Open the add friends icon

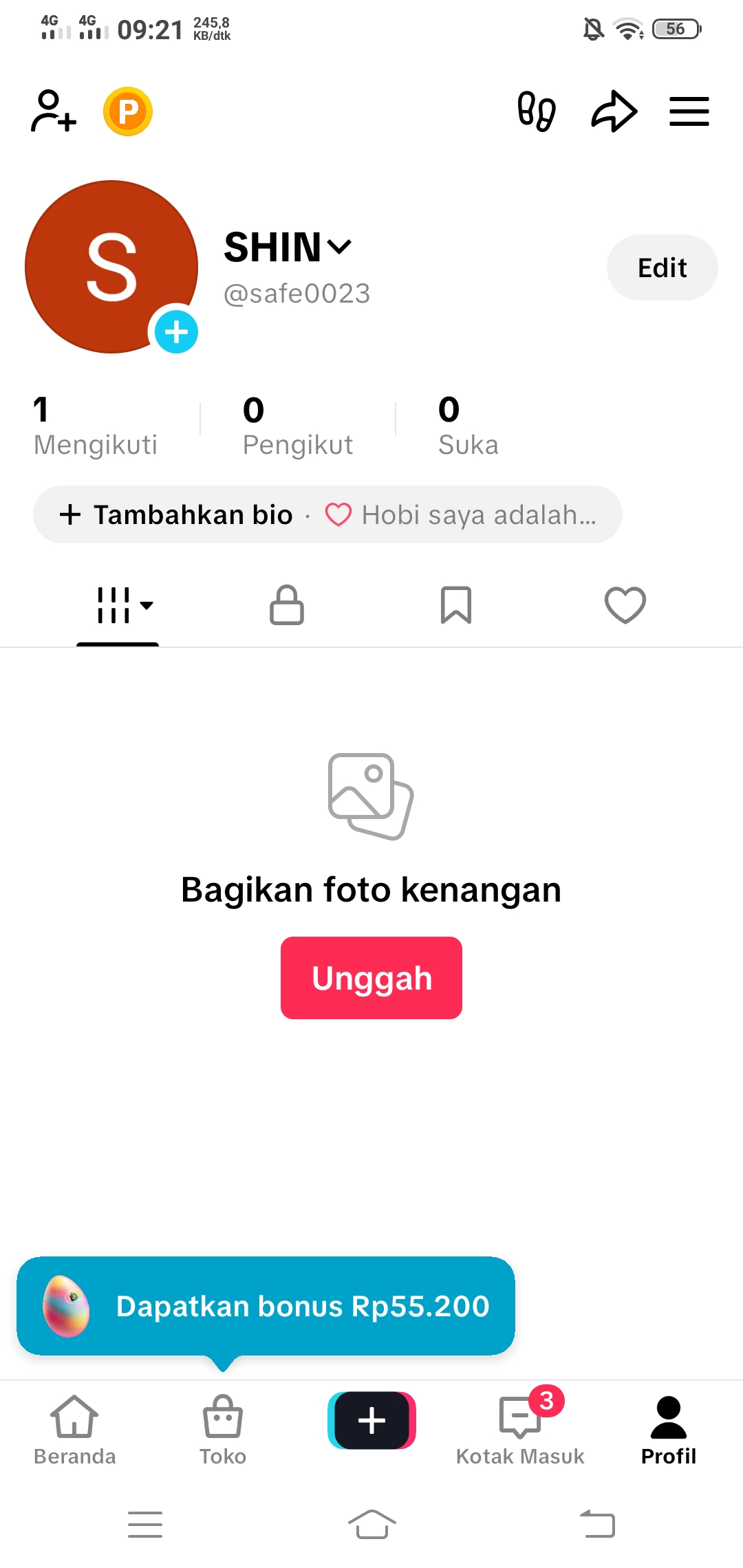click(53, 111)
